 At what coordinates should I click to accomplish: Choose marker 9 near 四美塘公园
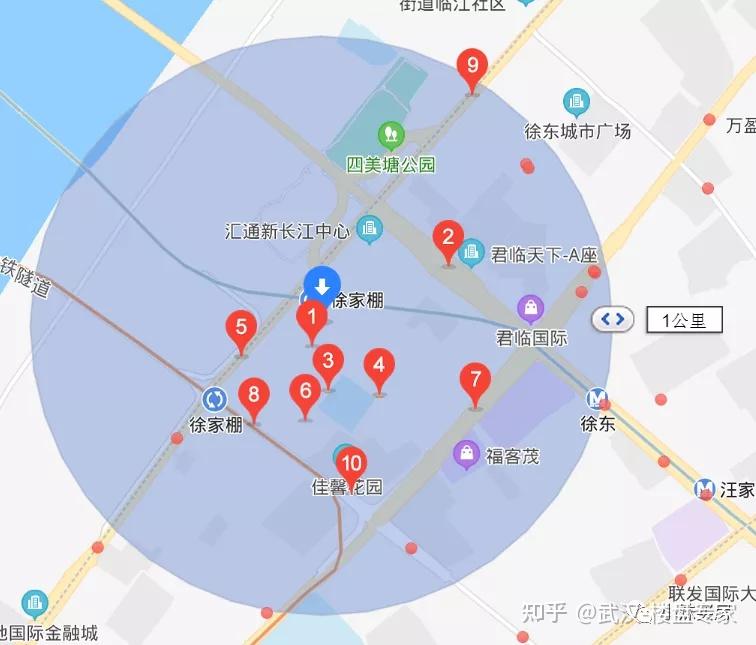click(x=472, y=66)
